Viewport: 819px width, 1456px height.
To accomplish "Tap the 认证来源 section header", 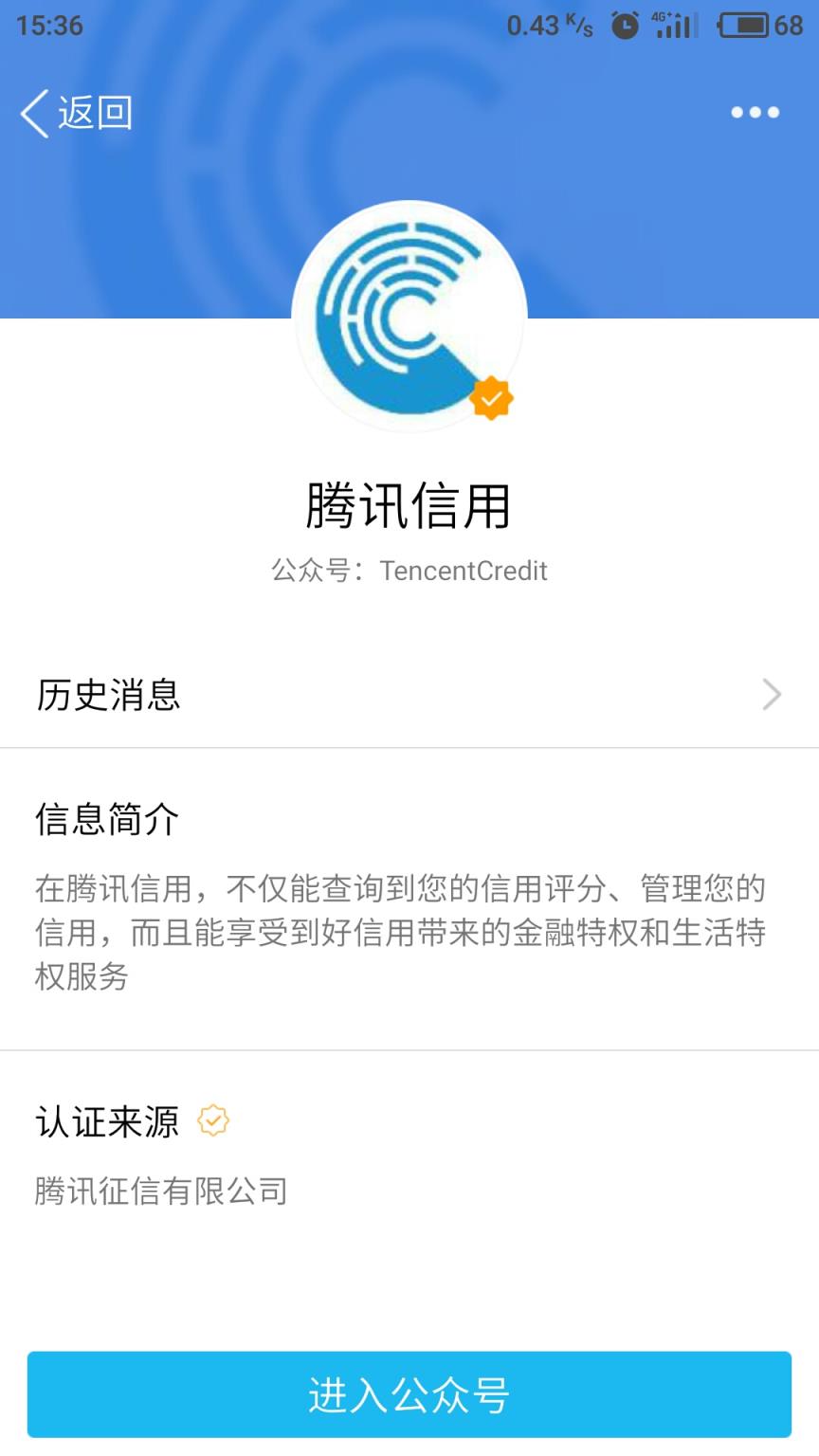I will [x=107, y=1121].
